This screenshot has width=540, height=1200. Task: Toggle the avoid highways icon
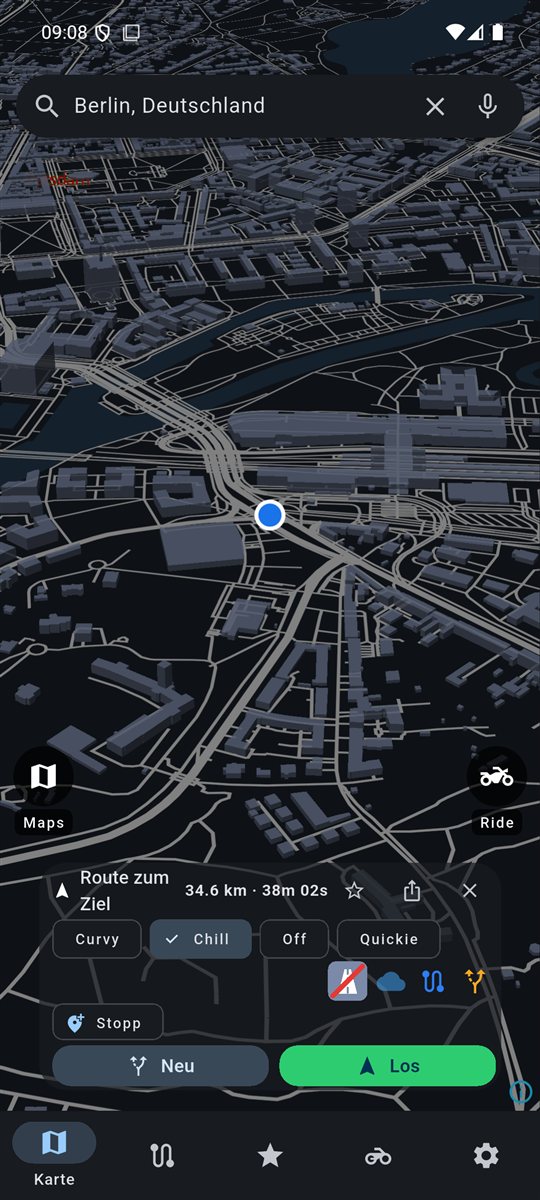pyautogui.click(x=347, y=981)
